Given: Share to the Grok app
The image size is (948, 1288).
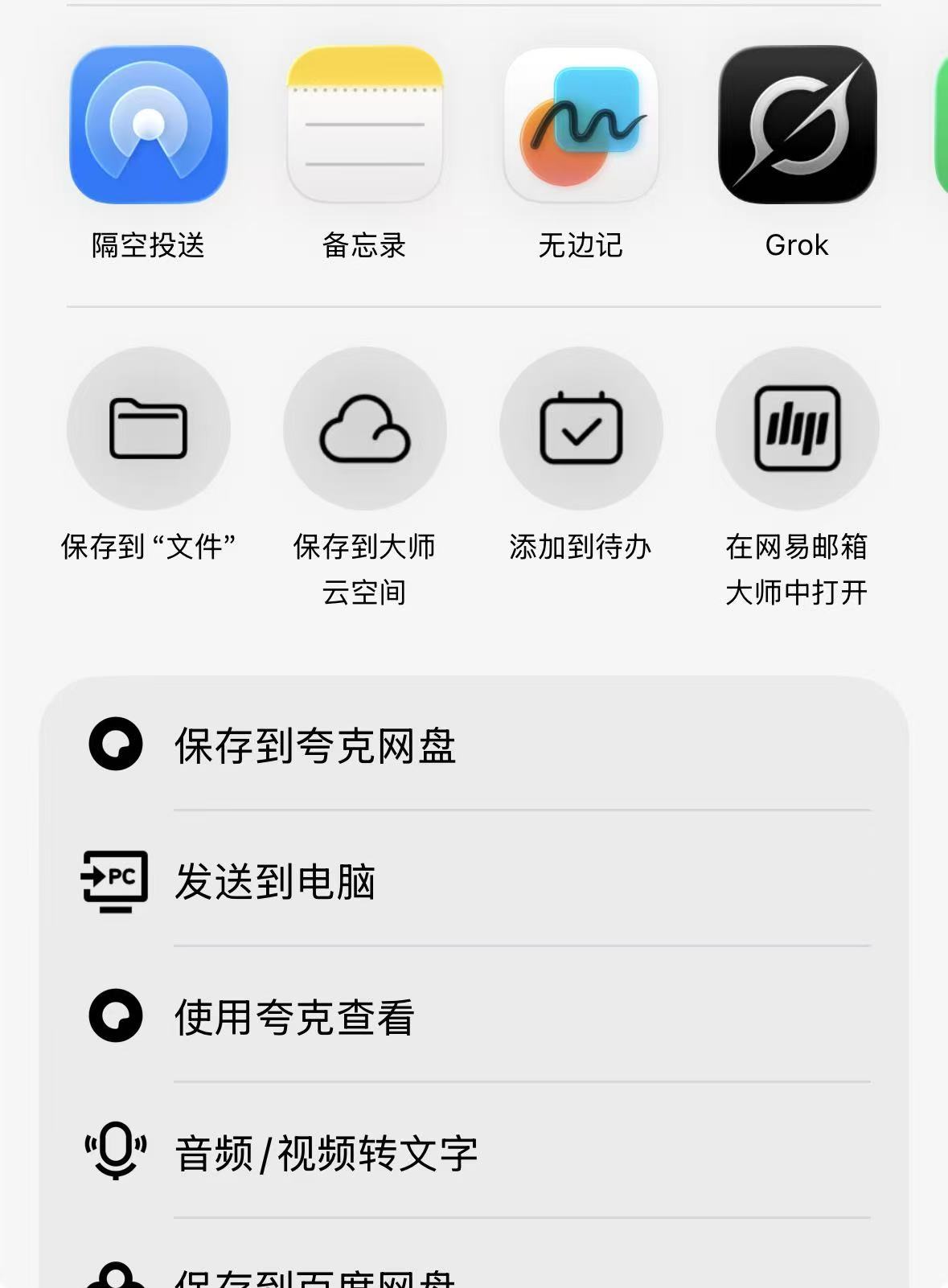Looking at the screenshot, I should click(x=796, y=125).
